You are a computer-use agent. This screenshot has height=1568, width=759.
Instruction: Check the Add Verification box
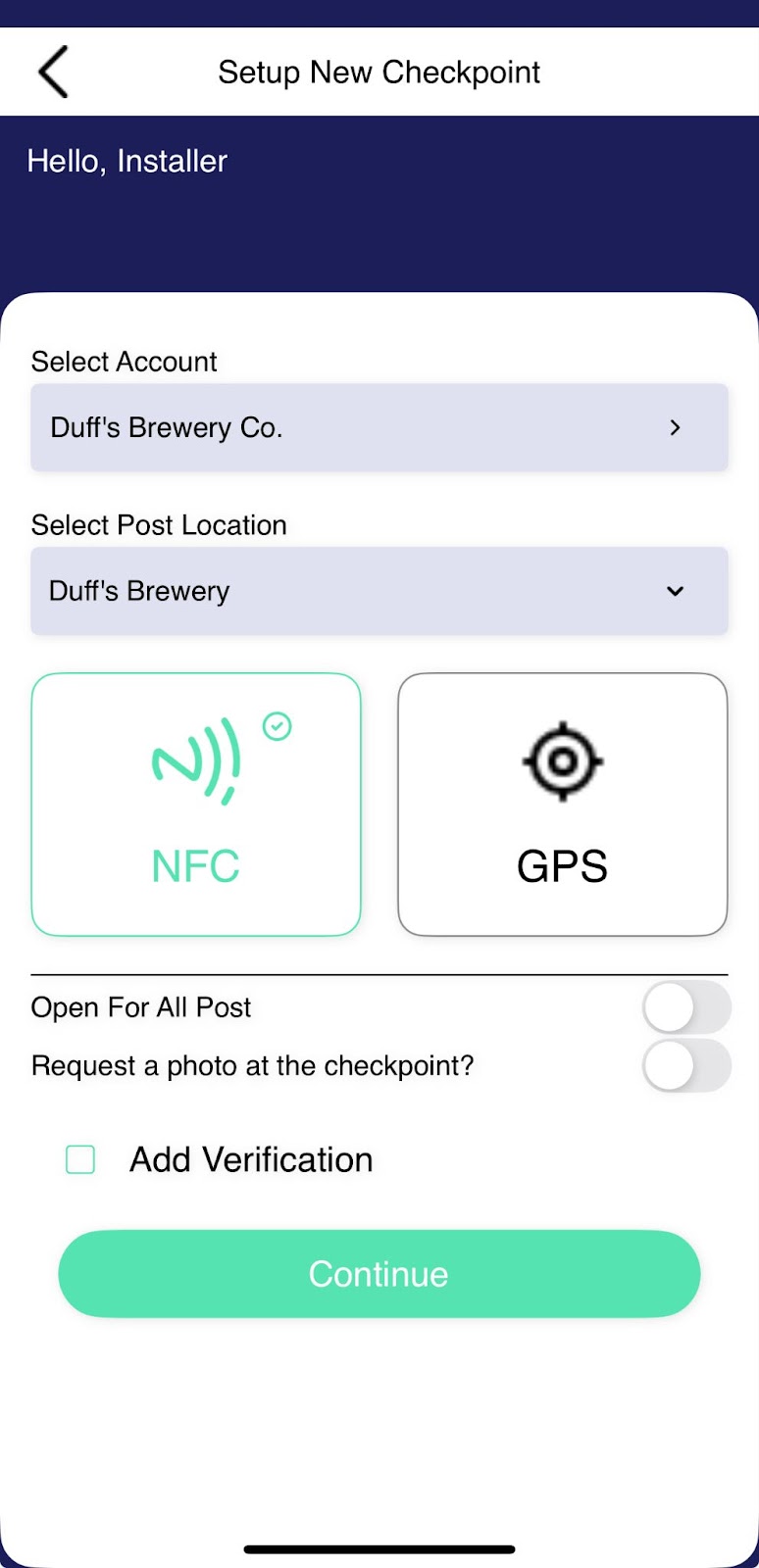pos(80,1159)
